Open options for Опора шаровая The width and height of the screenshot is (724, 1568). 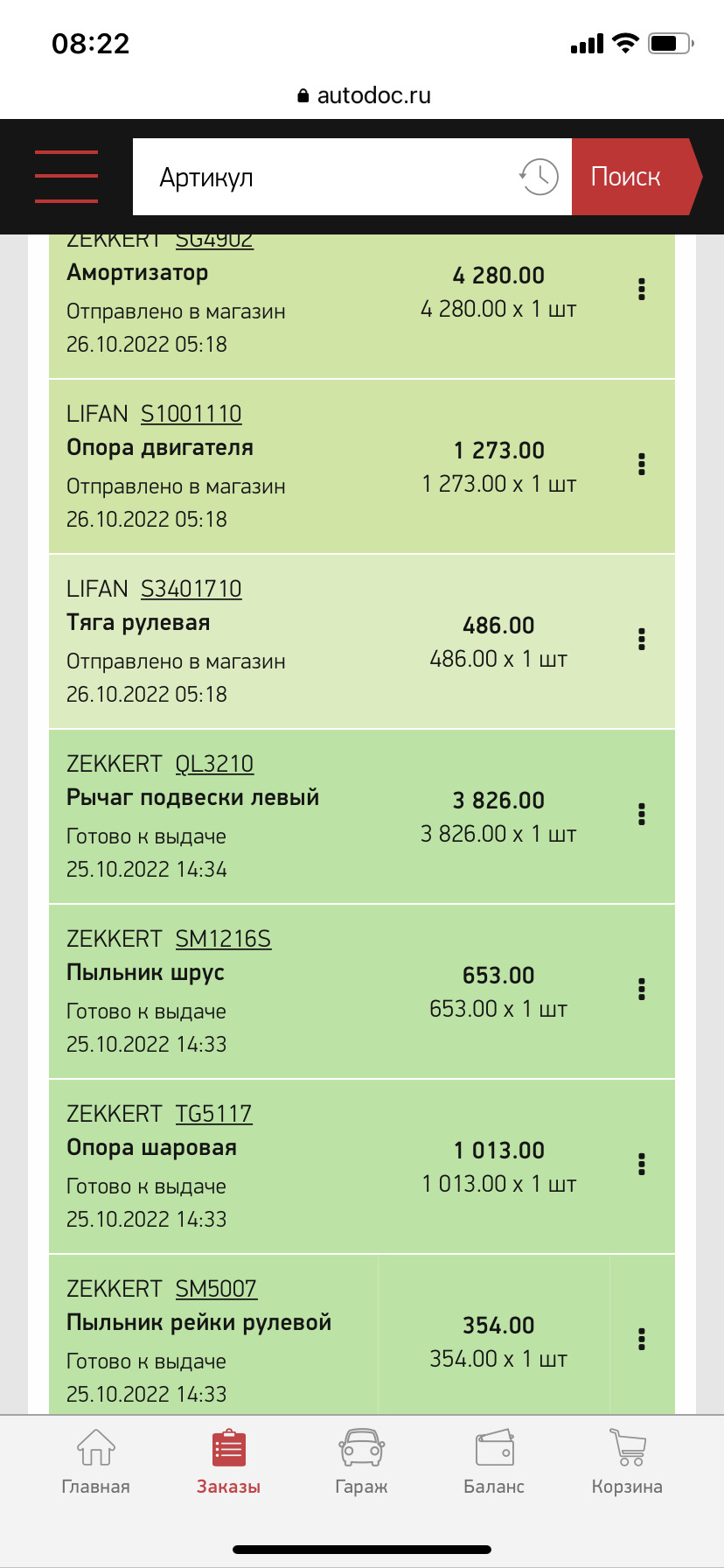coord(642,1165)
